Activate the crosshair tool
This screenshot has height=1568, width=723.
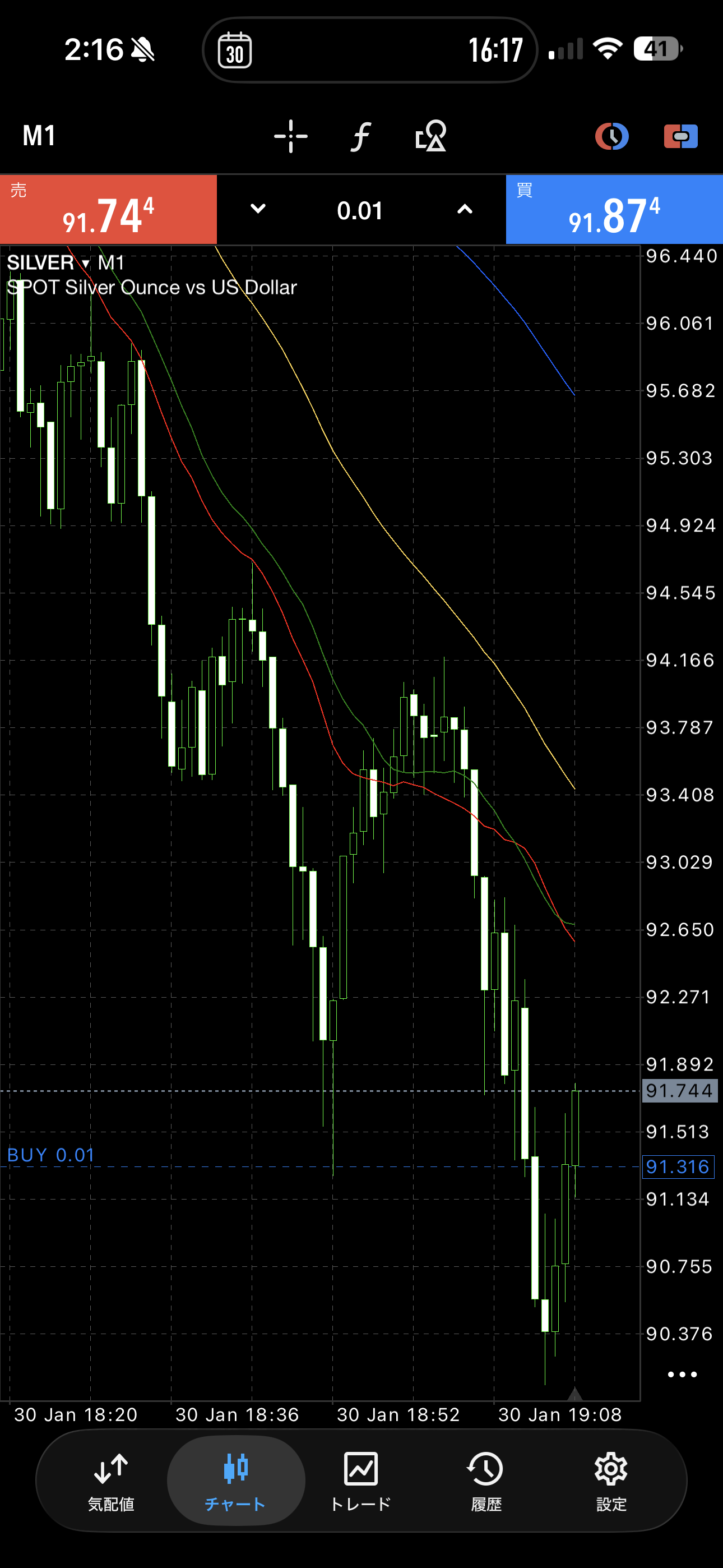pyautogui.click(x=291, y=136)
